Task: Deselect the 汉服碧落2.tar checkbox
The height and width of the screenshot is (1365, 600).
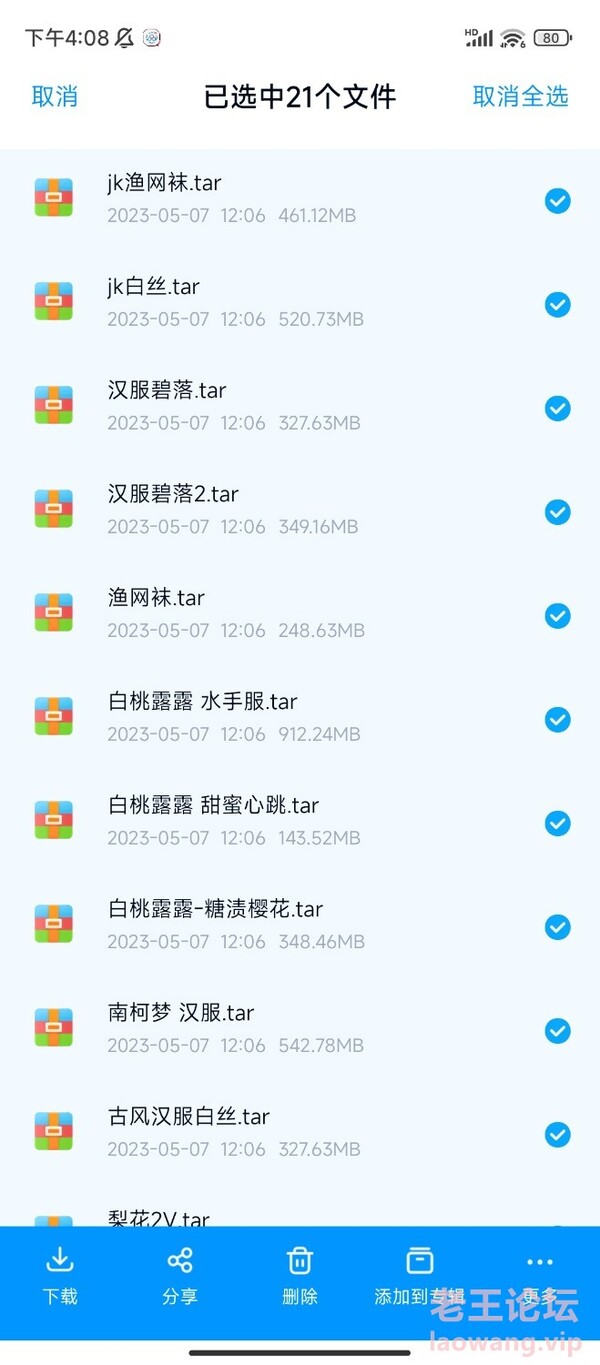Action: [557, 512]
